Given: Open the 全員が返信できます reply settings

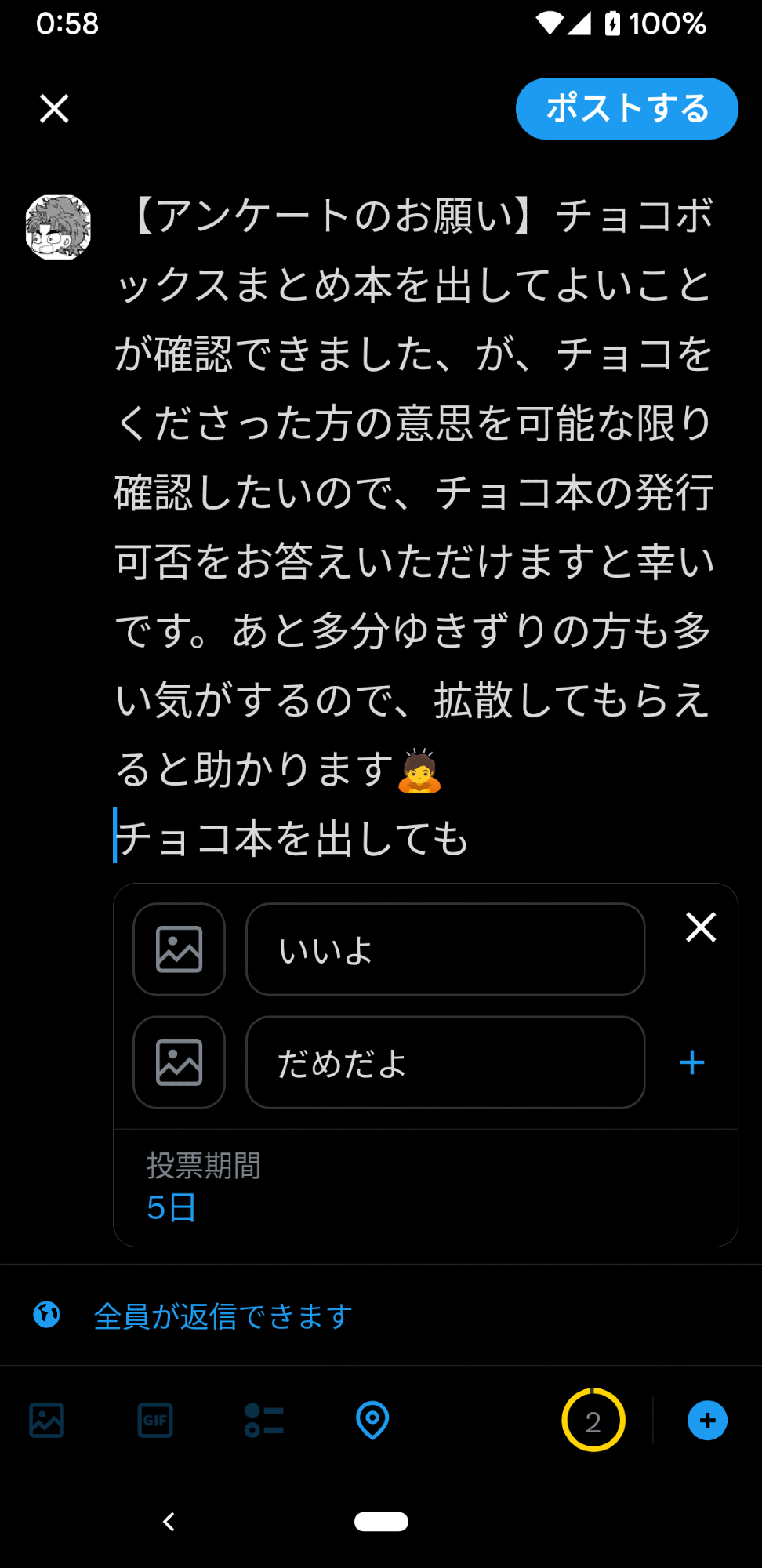Looking at the screenshot, I should (223, 1316).
